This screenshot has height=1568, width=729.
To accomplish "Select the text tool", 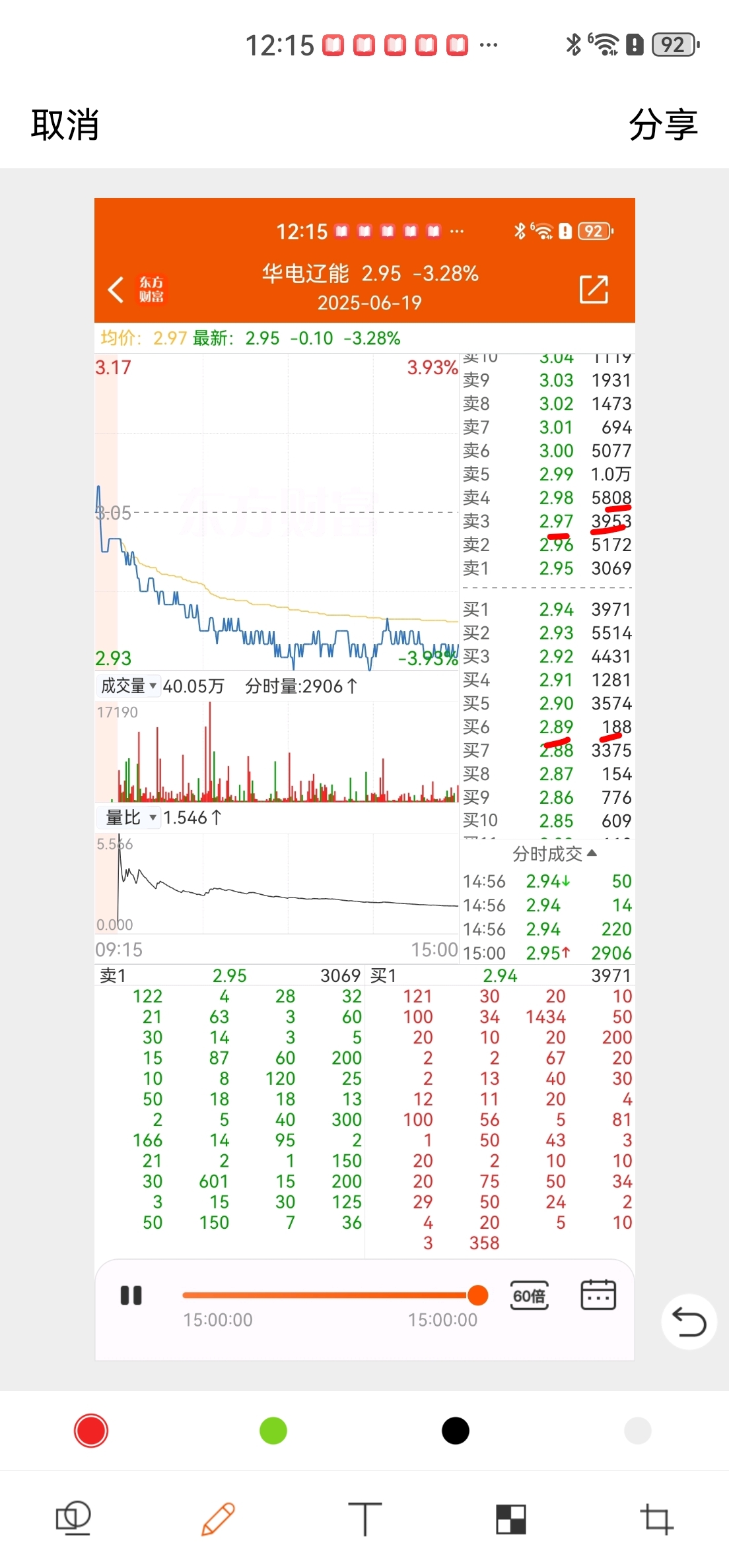I will [364, 1519].
